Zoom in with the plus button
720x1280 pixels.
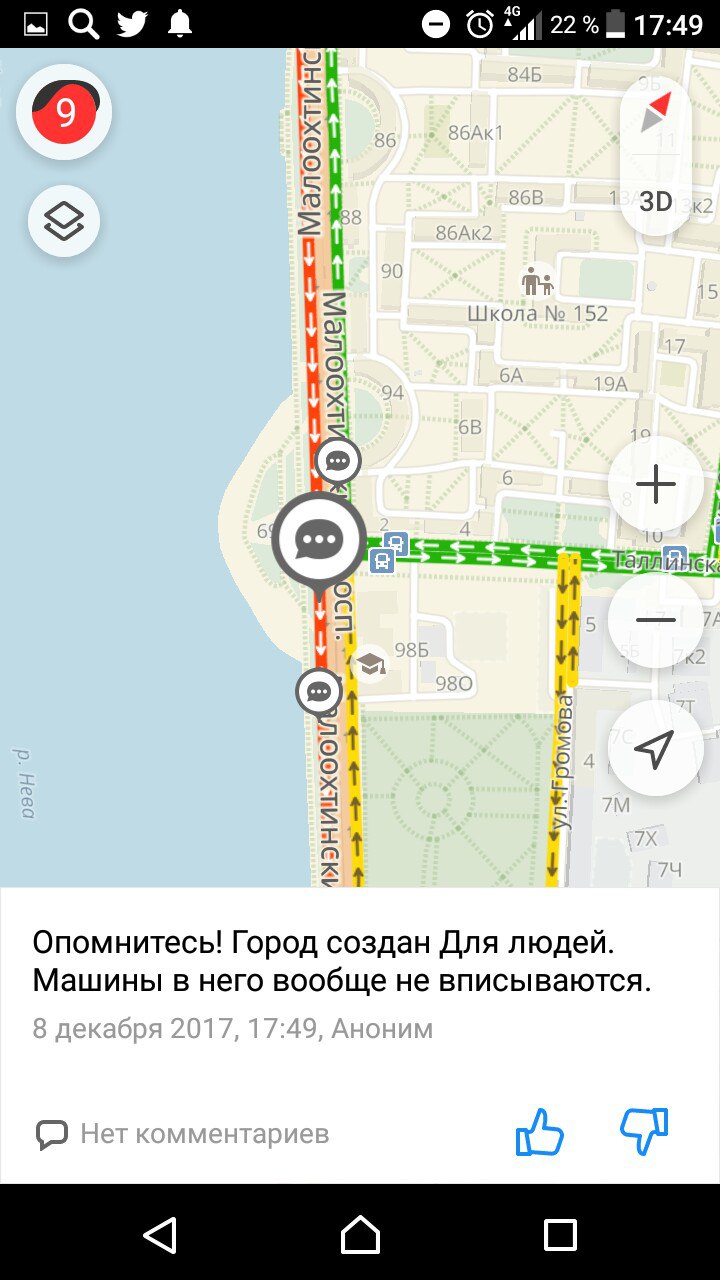(x=655, y=485)
